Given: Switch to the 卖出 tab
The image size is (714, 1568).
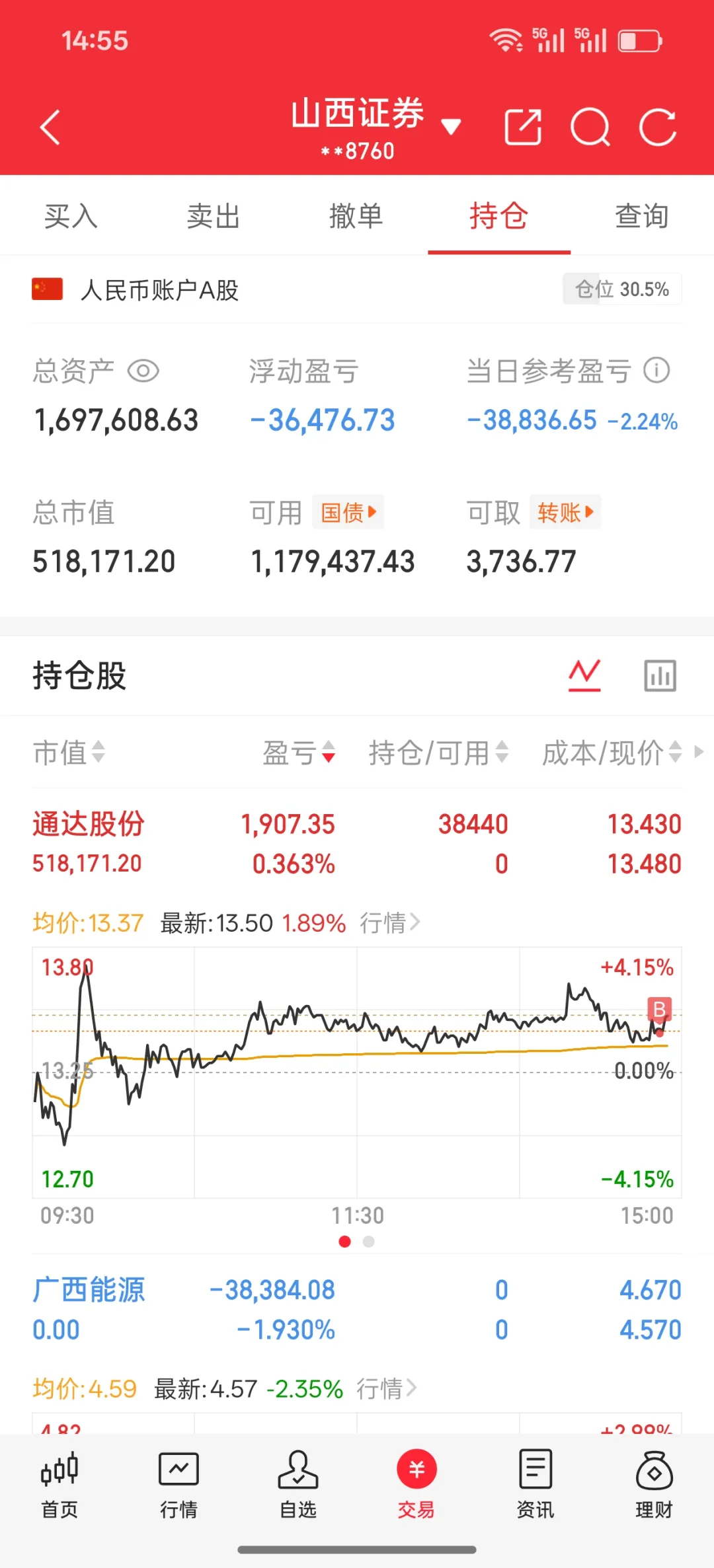Looking at the screenshot, I should point(213,216).
